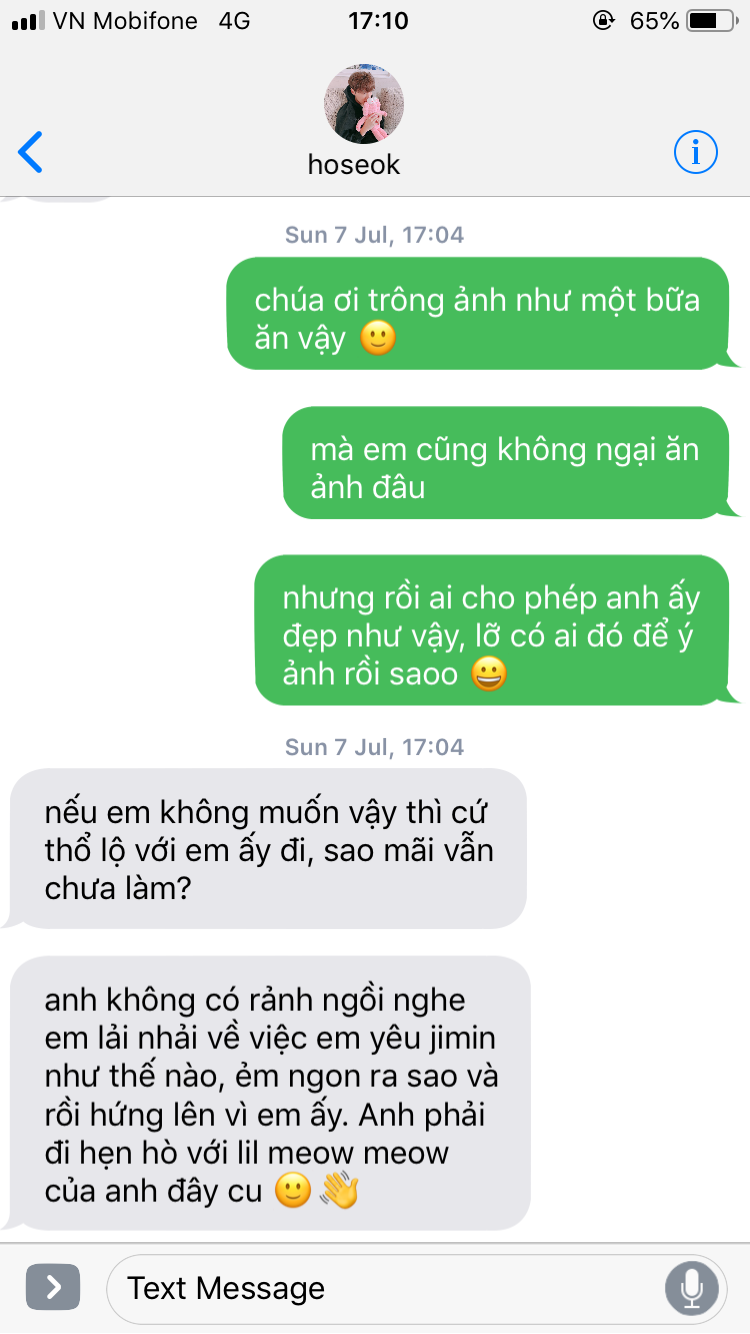Start voice dictation with the microphone
The height and width of the screenshot is (1334, 750).
tap(691, 1288)
